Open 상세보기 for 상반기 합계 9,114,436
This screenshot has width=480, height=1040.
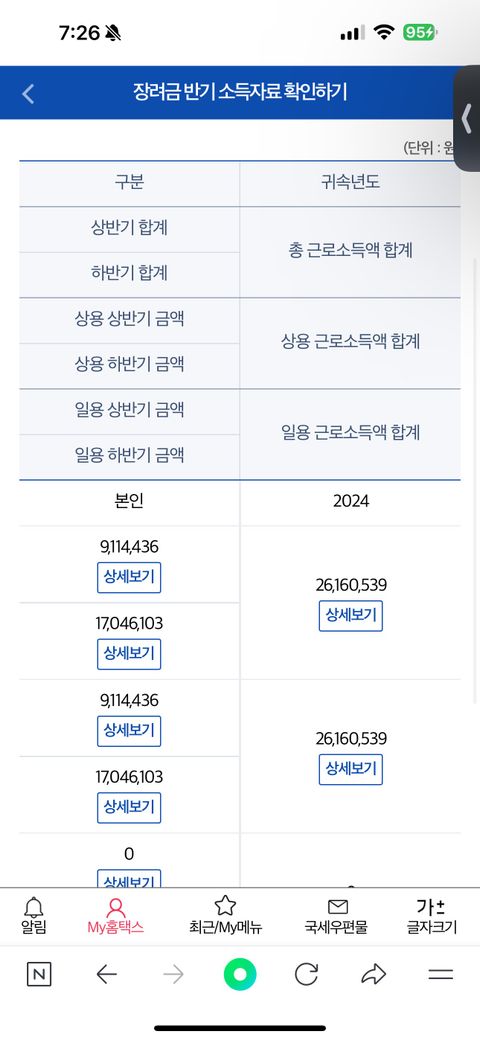(x=129, y=577)
